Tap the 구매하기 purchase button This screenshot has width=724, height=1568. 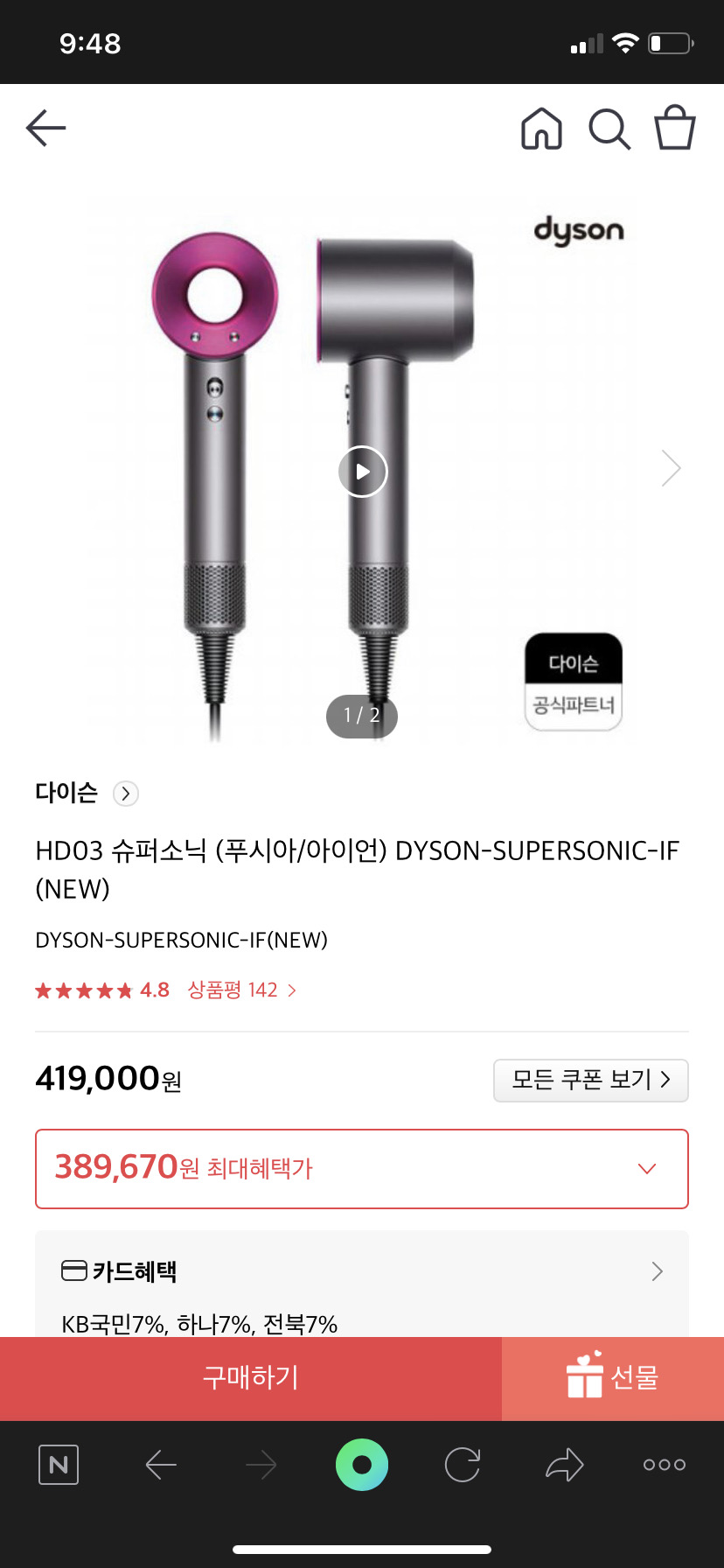click(x=250, y=1378)
